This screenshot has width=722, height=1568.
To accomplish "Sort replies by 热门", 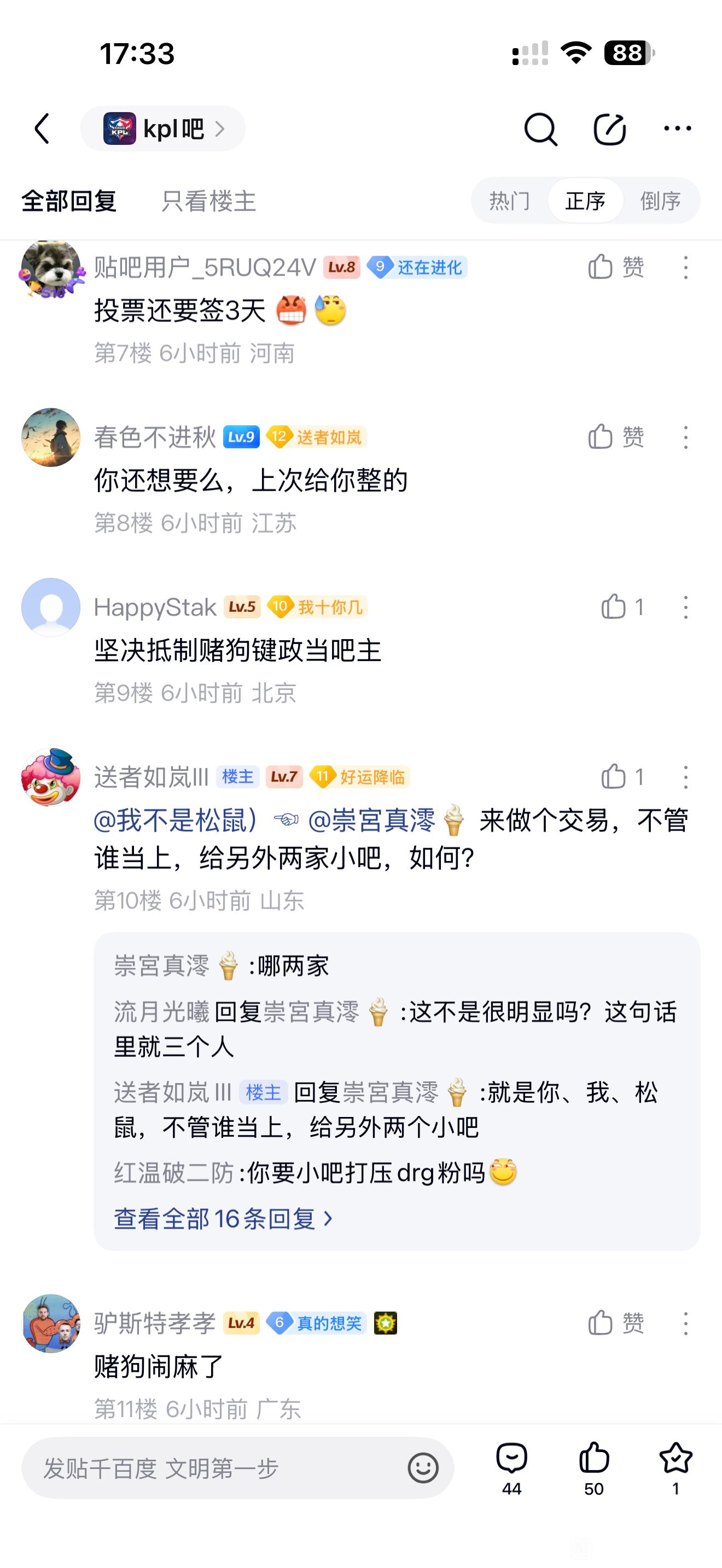I will [x=510, y=201].
